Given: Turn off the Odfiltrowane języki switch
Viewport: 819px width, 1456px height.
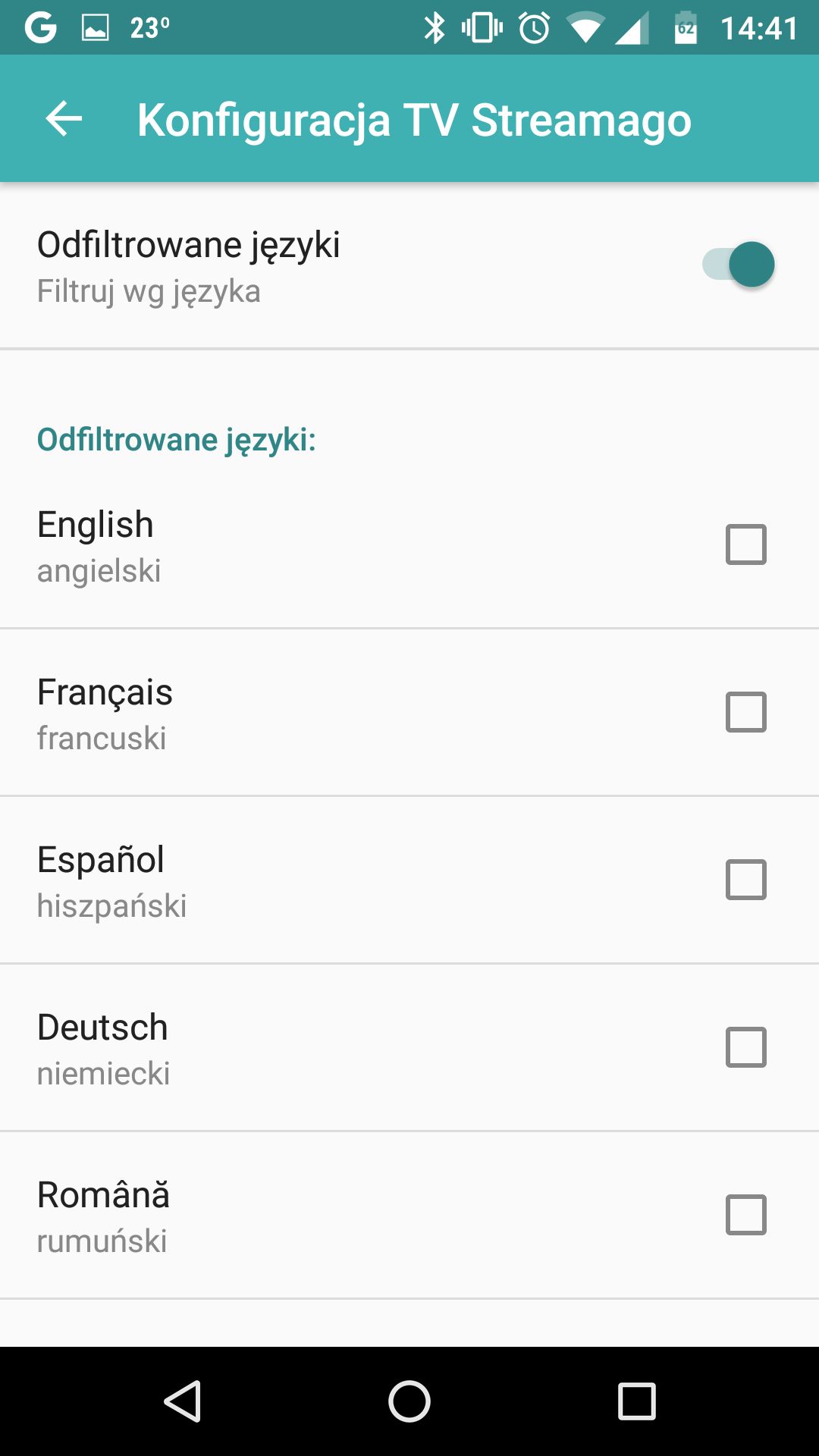Looking at the screenshot, I should [738, 265].
